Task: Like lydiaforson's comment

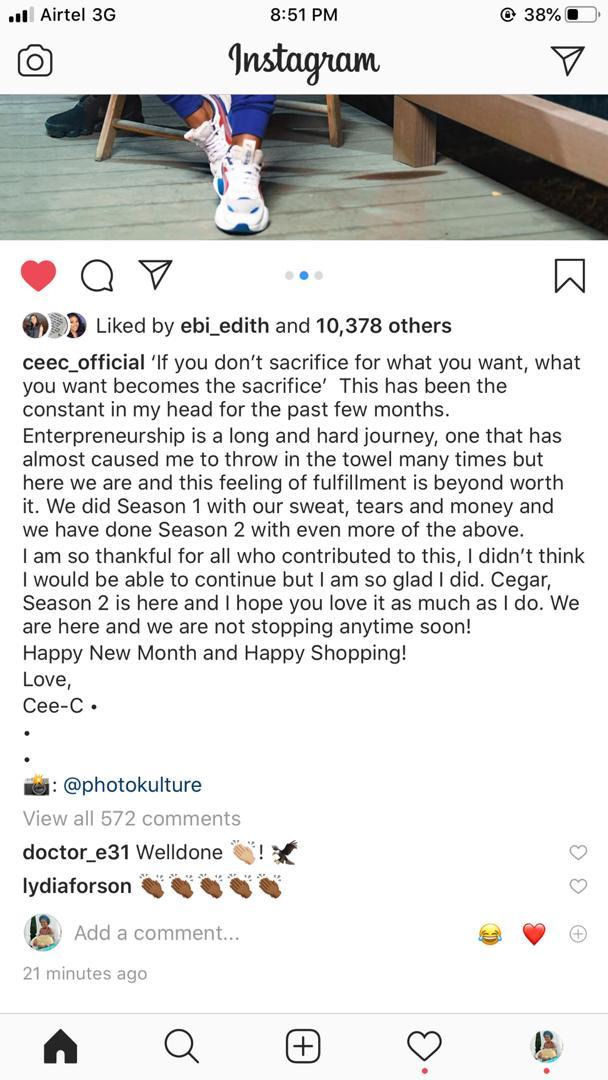Action: pos(578,886)
